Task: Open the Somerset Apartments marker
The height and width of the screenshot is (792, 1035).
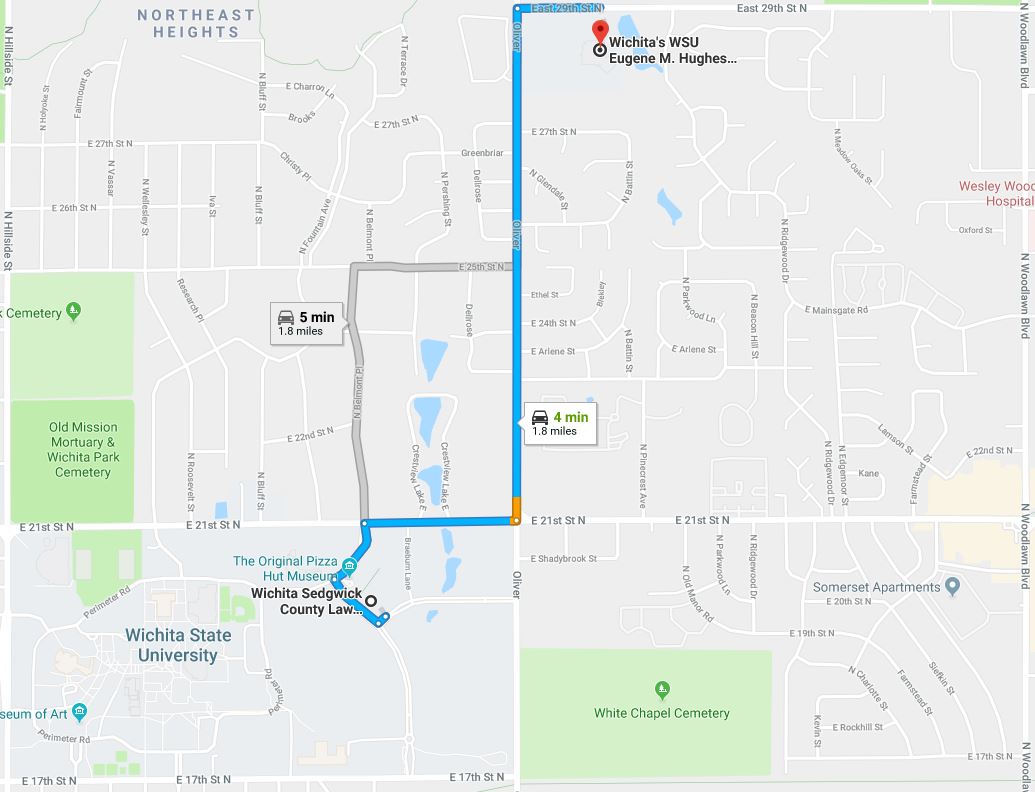Action: (x=953, y=586)
